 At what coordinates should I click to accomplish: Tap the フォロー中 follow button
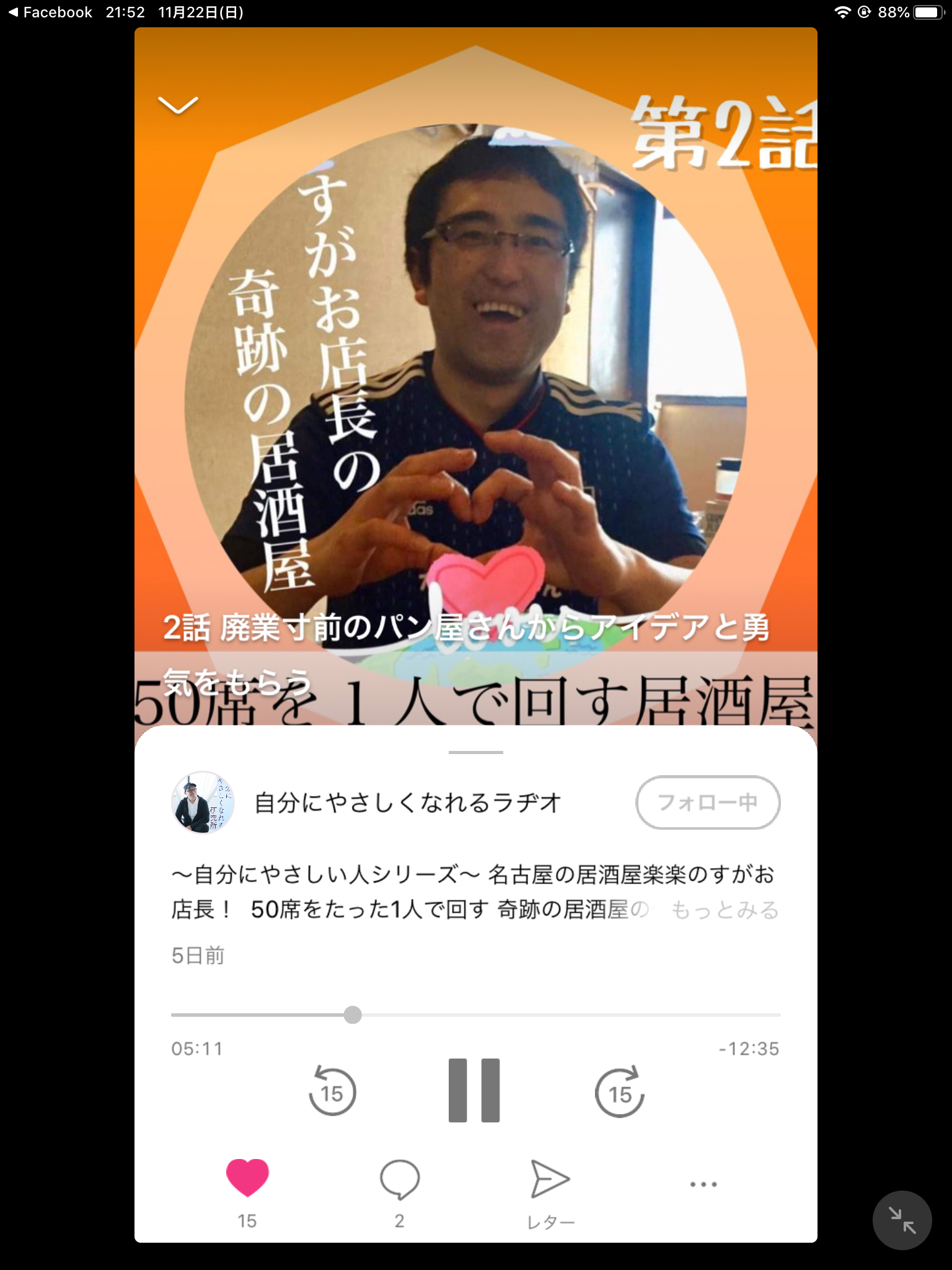pos(707,802)
